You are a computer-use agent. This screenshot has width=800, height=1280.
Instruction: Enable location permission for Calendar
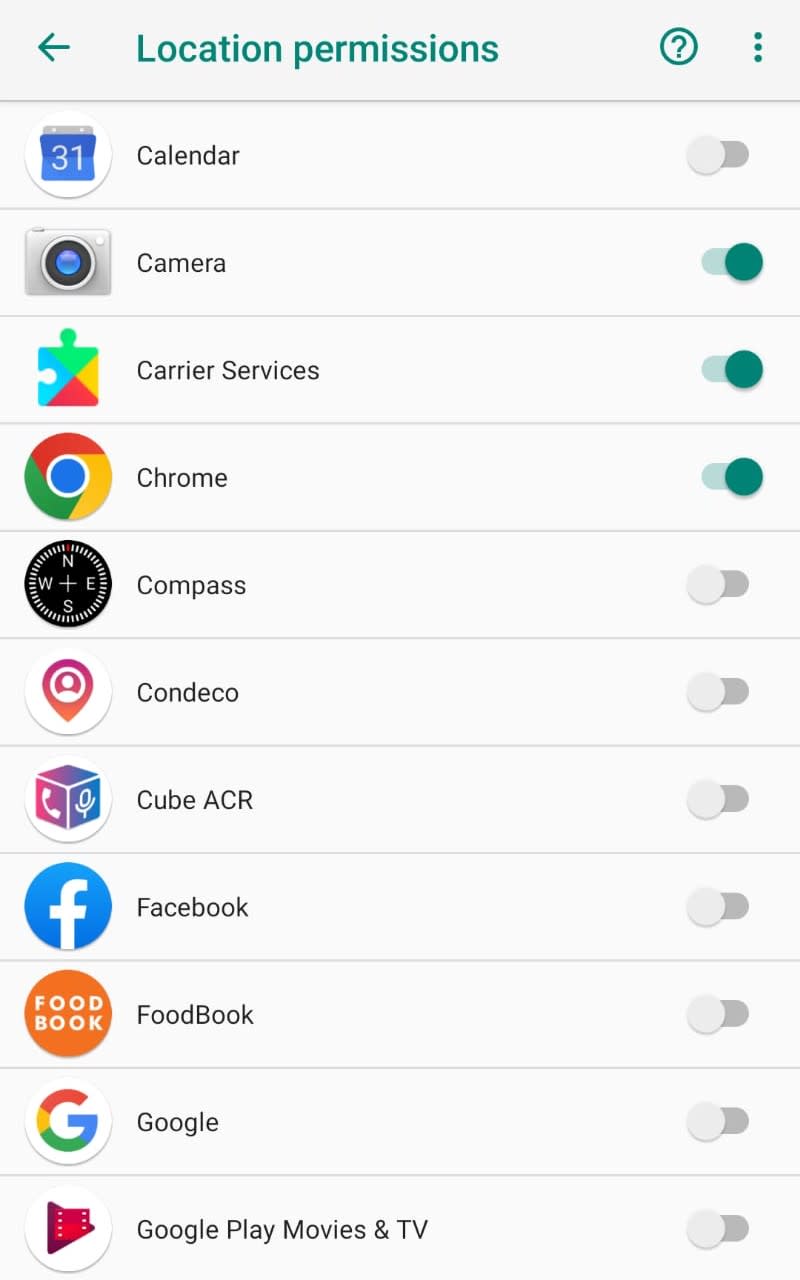(x=718, y=156)
